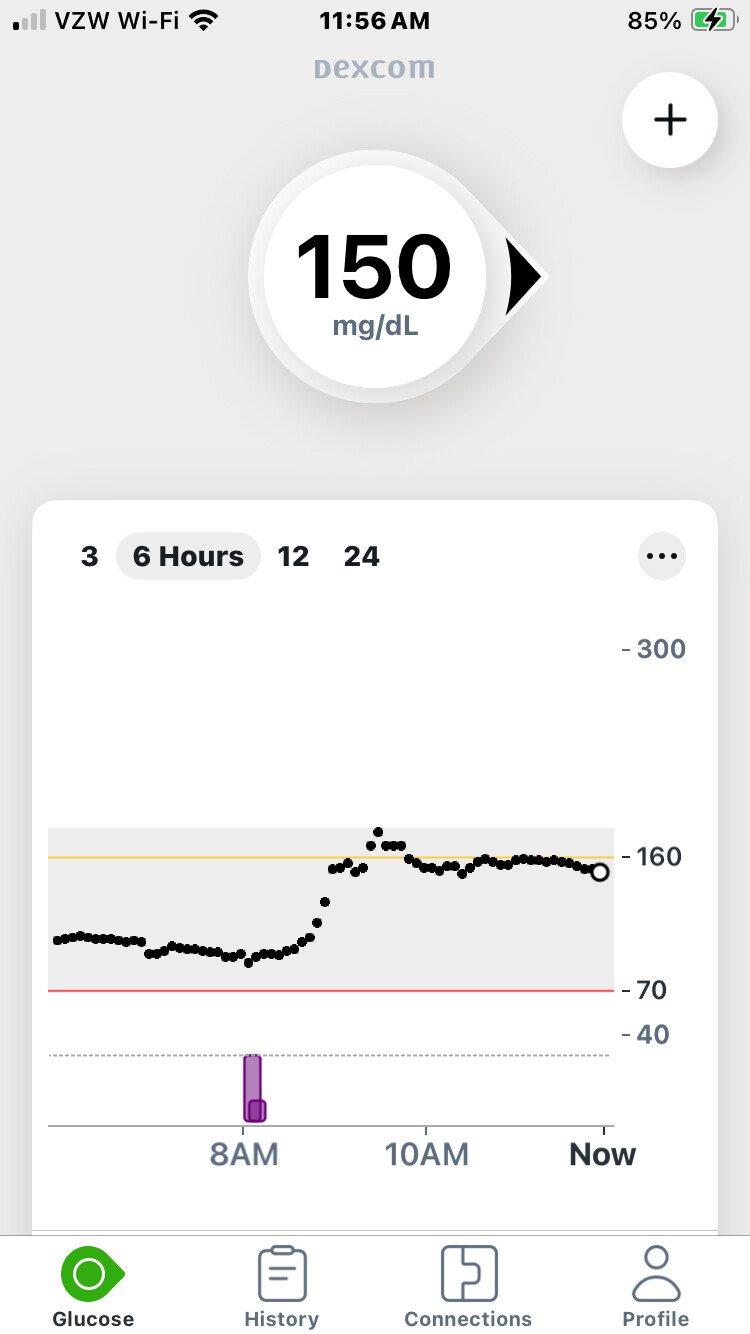Viewport: 750px width, 1334px height.
Task: Open the History tab
Action: pos(281,1287)
